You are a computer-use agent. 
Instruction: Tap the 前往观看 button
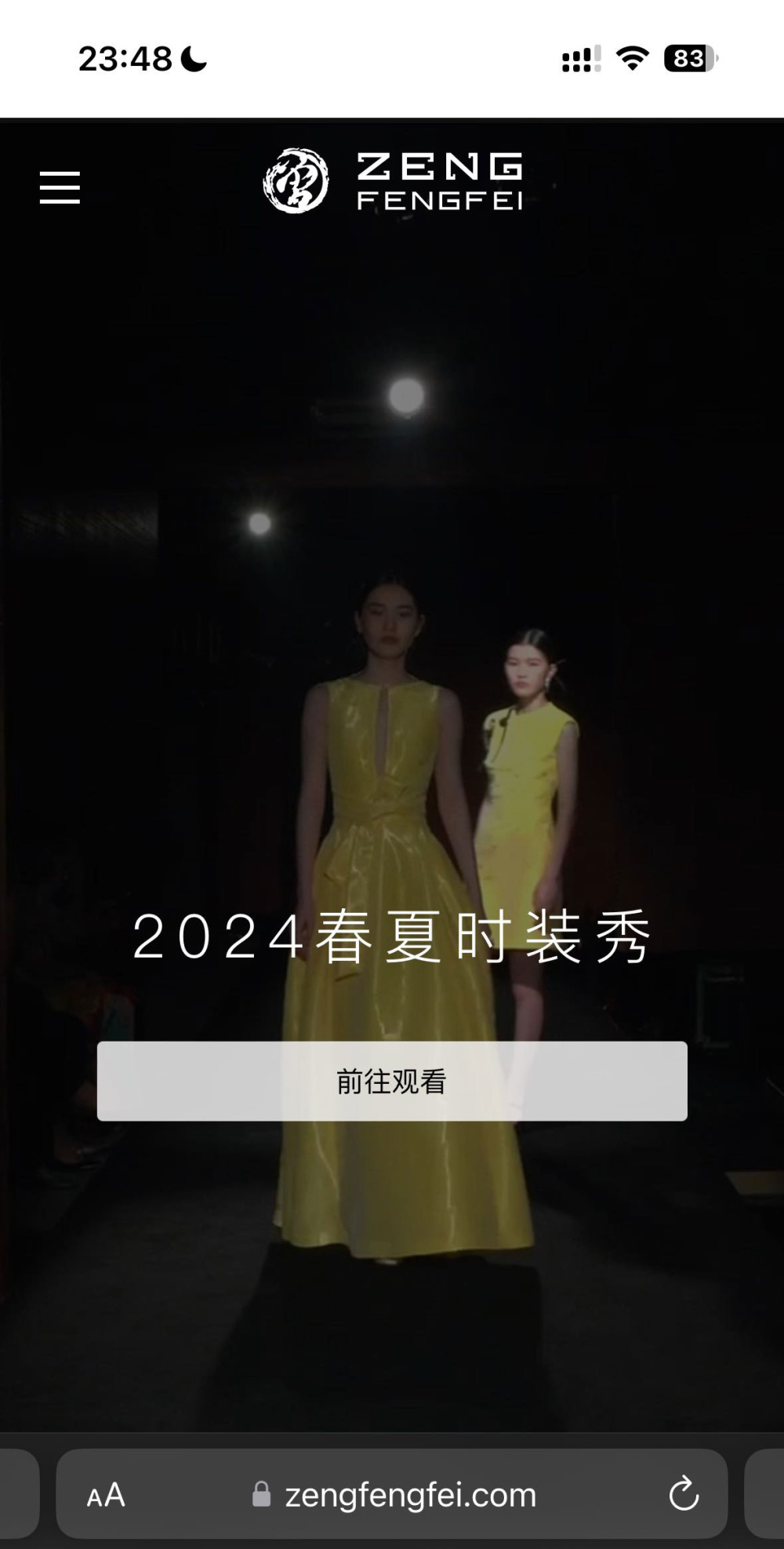(392, 1081)
